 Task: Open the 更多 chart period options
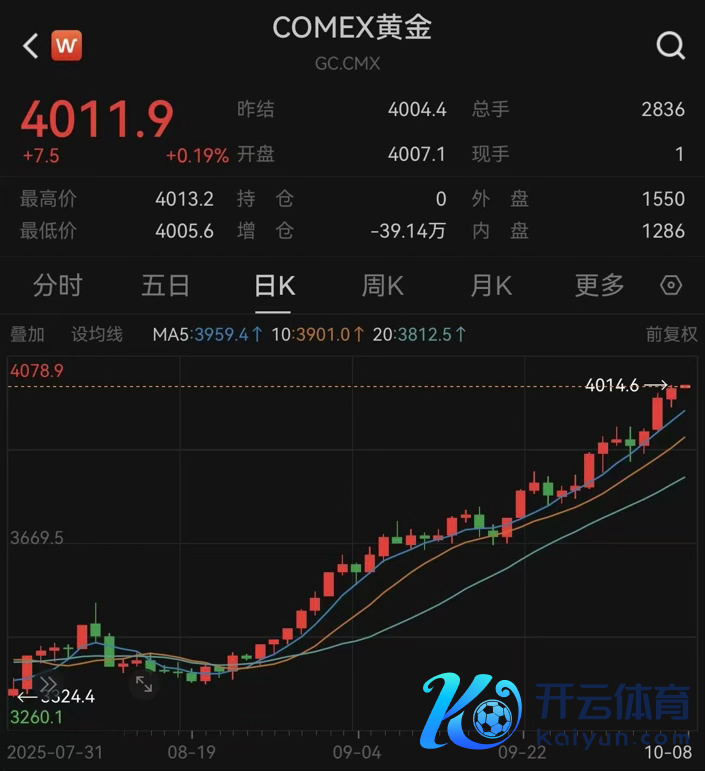click(599, 286)
